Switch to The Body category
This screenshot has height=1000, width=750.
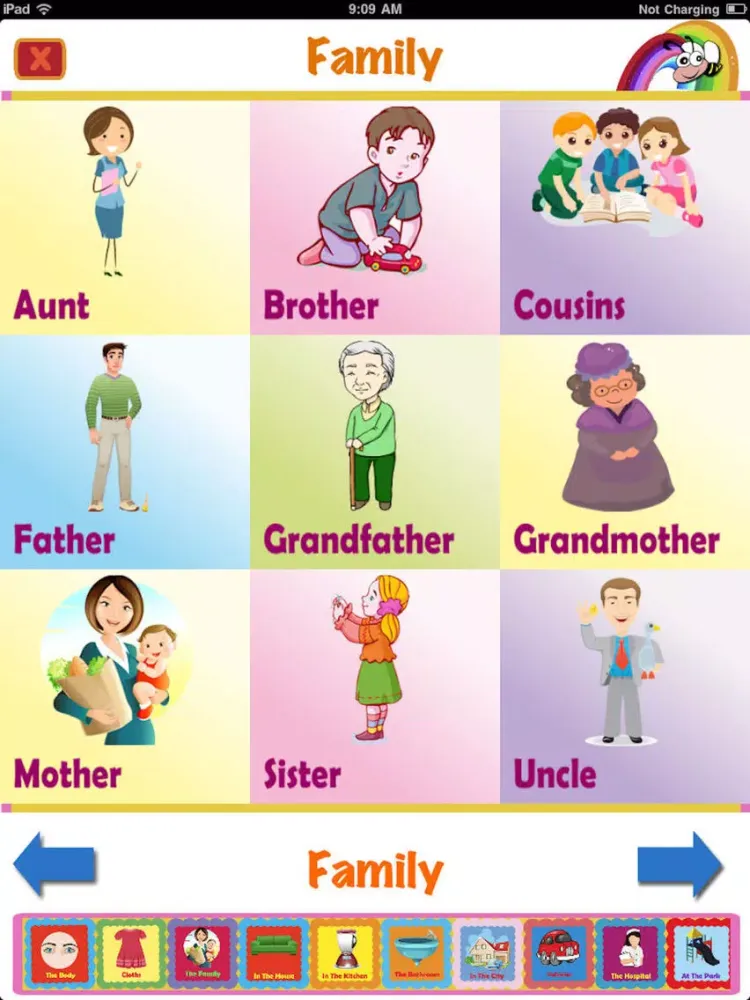tap(59, 954)
